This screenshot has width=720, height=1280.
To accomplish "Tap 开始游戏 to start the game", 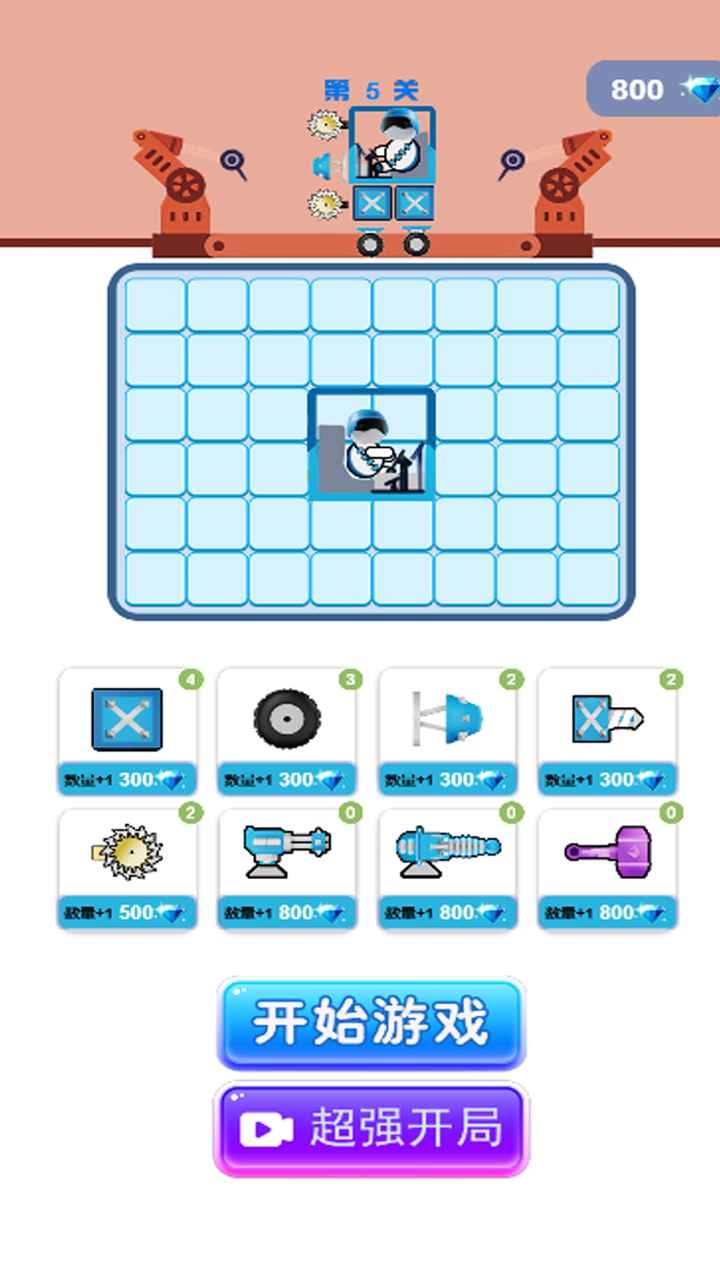I will (x=371, y=1023).
